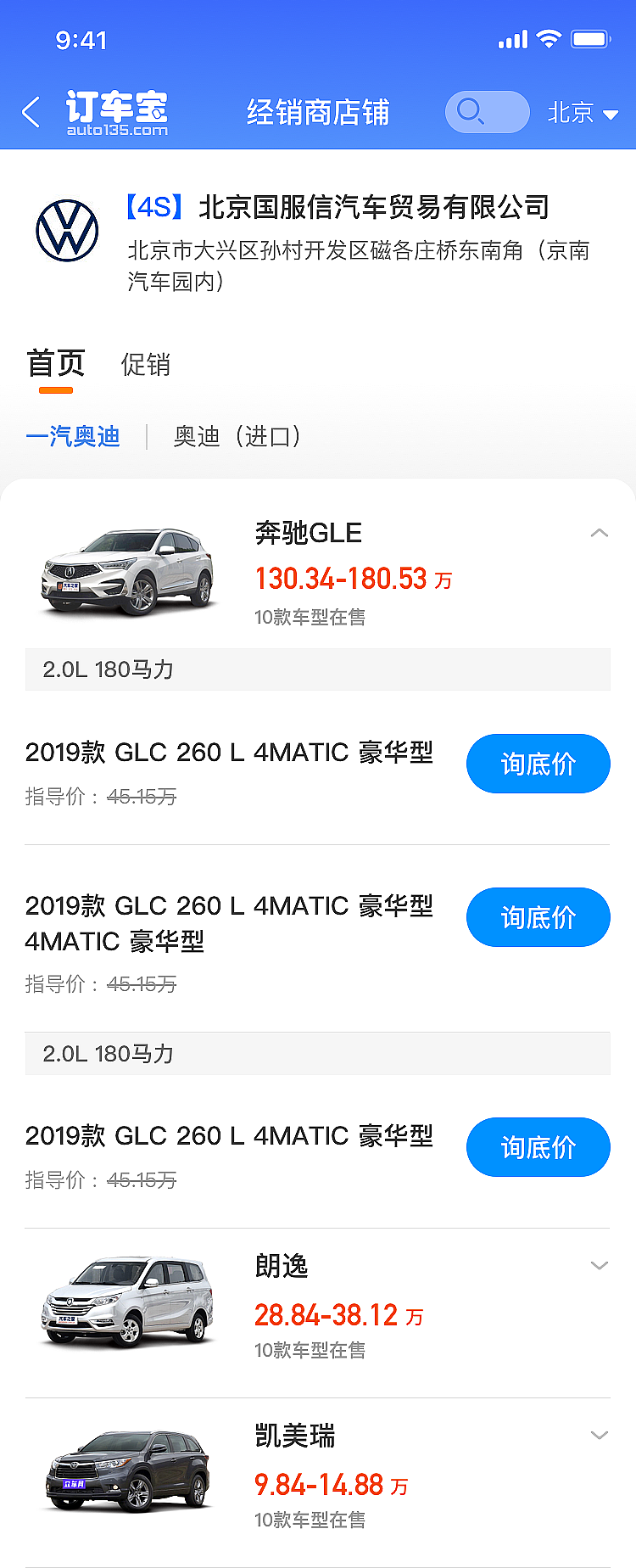Collapse the 奔驰GLE model list
The image size is (636, 1568).
(x=599, y=533)
